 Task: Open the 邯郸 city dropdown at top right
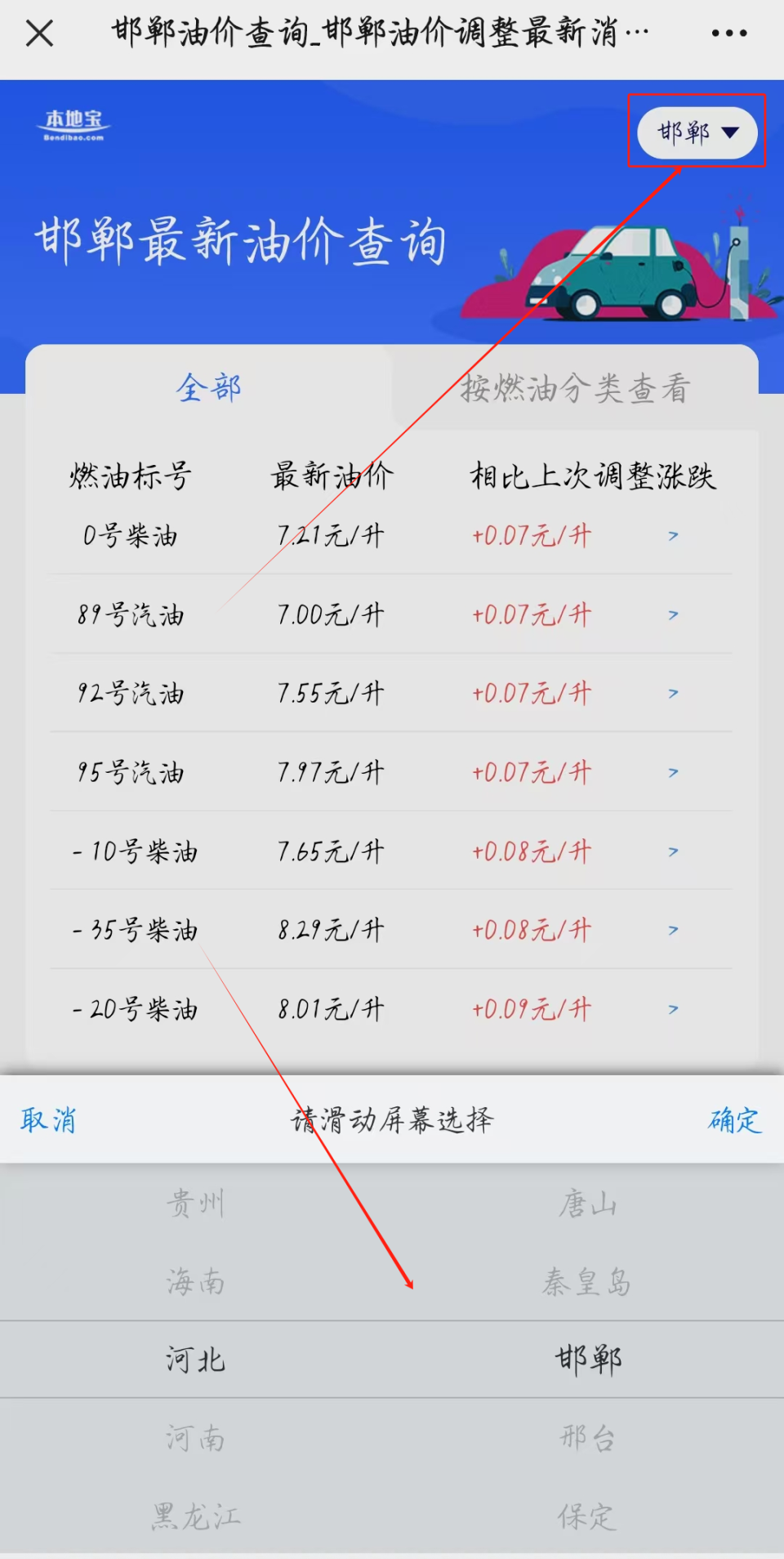[x=697, y=132]
